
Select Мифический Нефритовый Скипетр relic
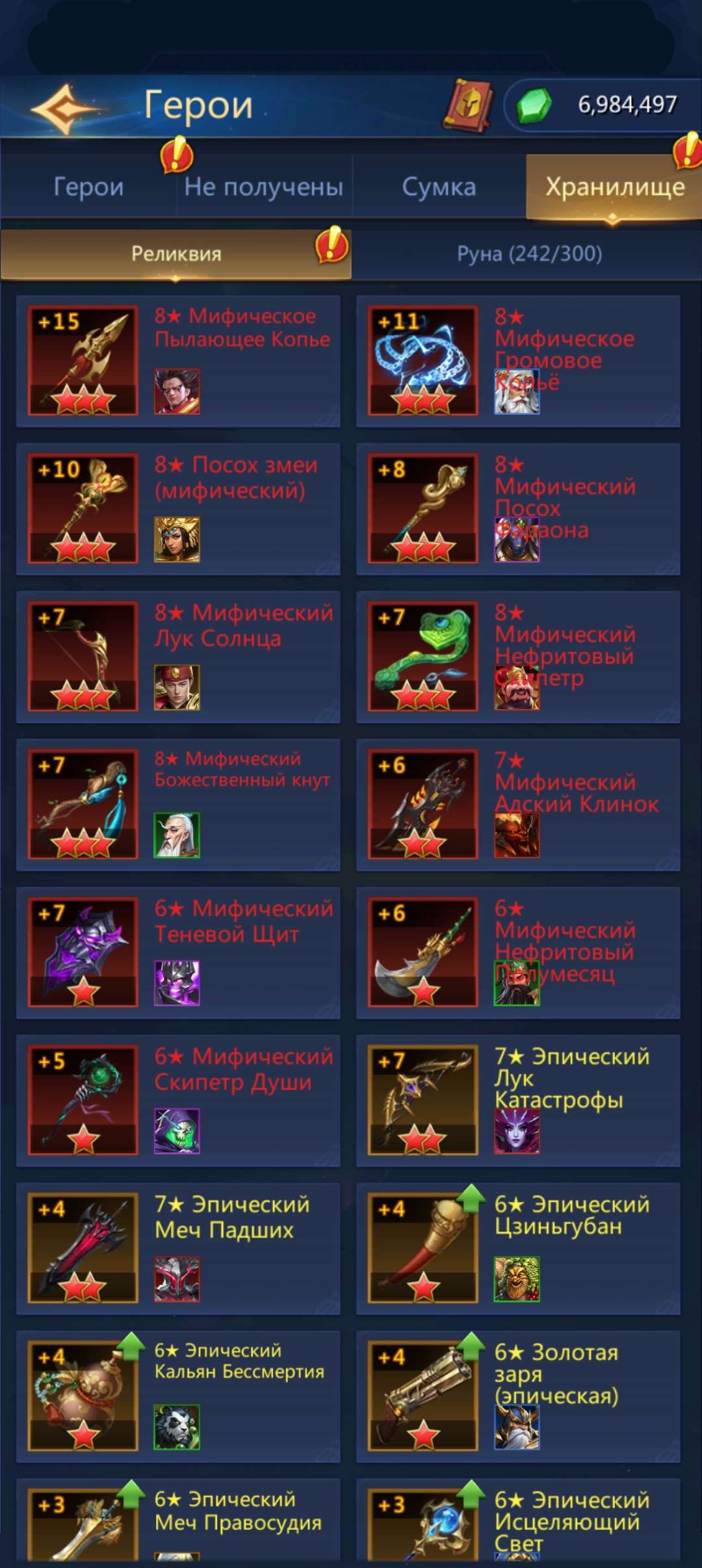coord(518,657)
